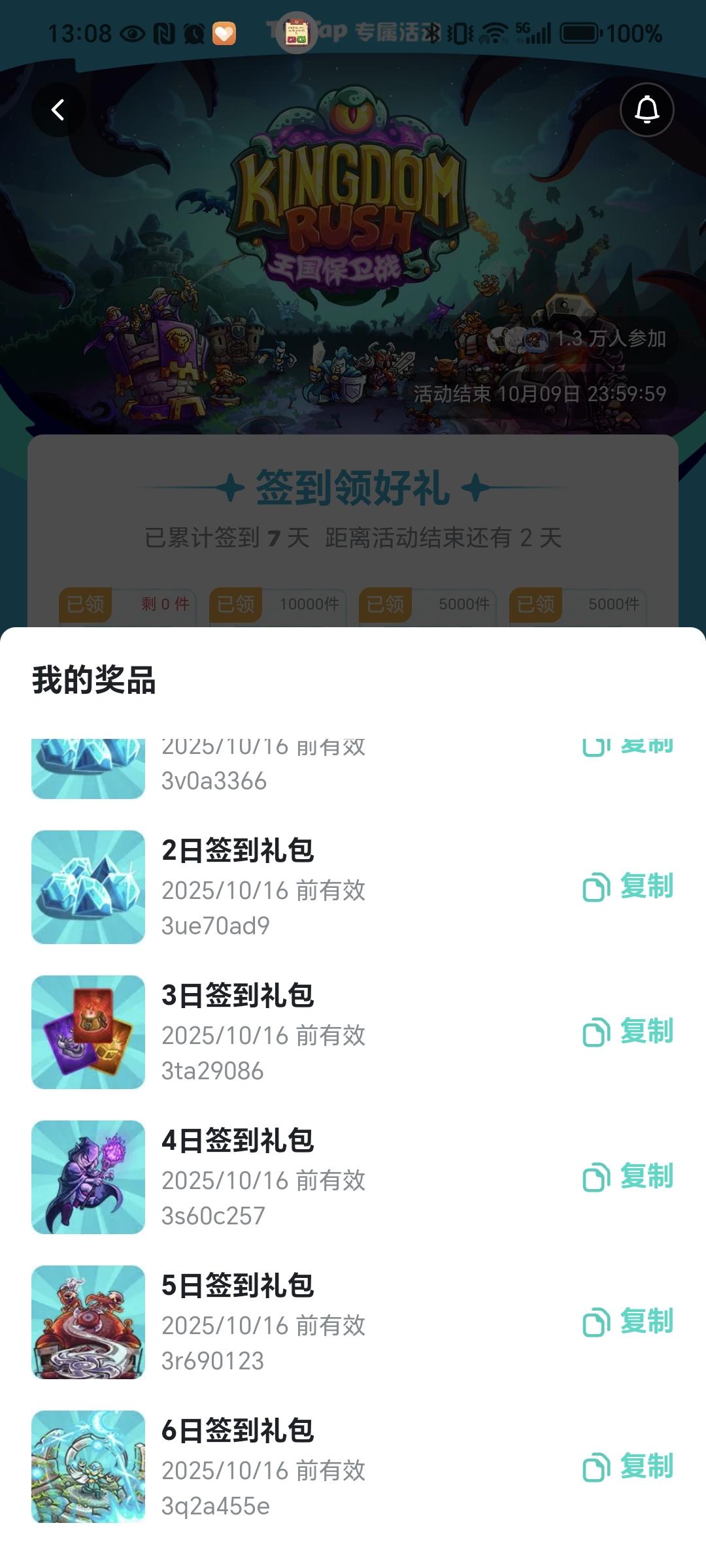The height and width of the screenshot is (1568, 706).
Task: Click the 复制 button for 2日签到礼包
Action: pyautogui.click(x=647, y=887)
